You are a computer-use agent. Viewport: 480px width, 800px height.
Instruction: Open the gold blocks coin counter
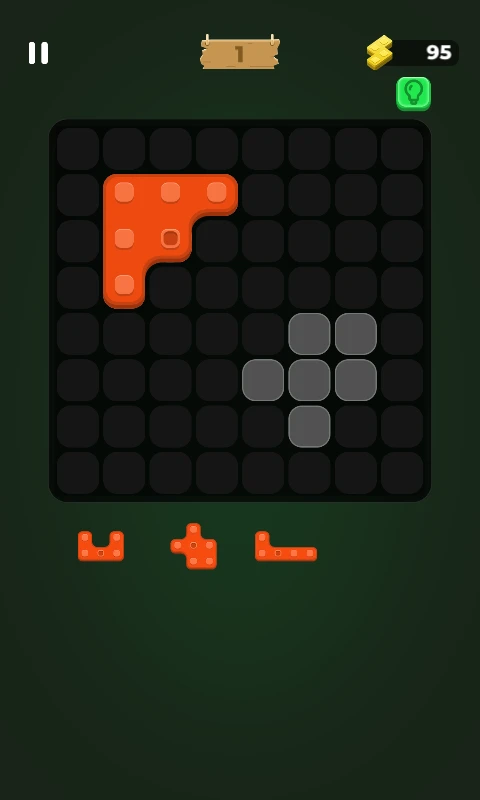point(412,53)
